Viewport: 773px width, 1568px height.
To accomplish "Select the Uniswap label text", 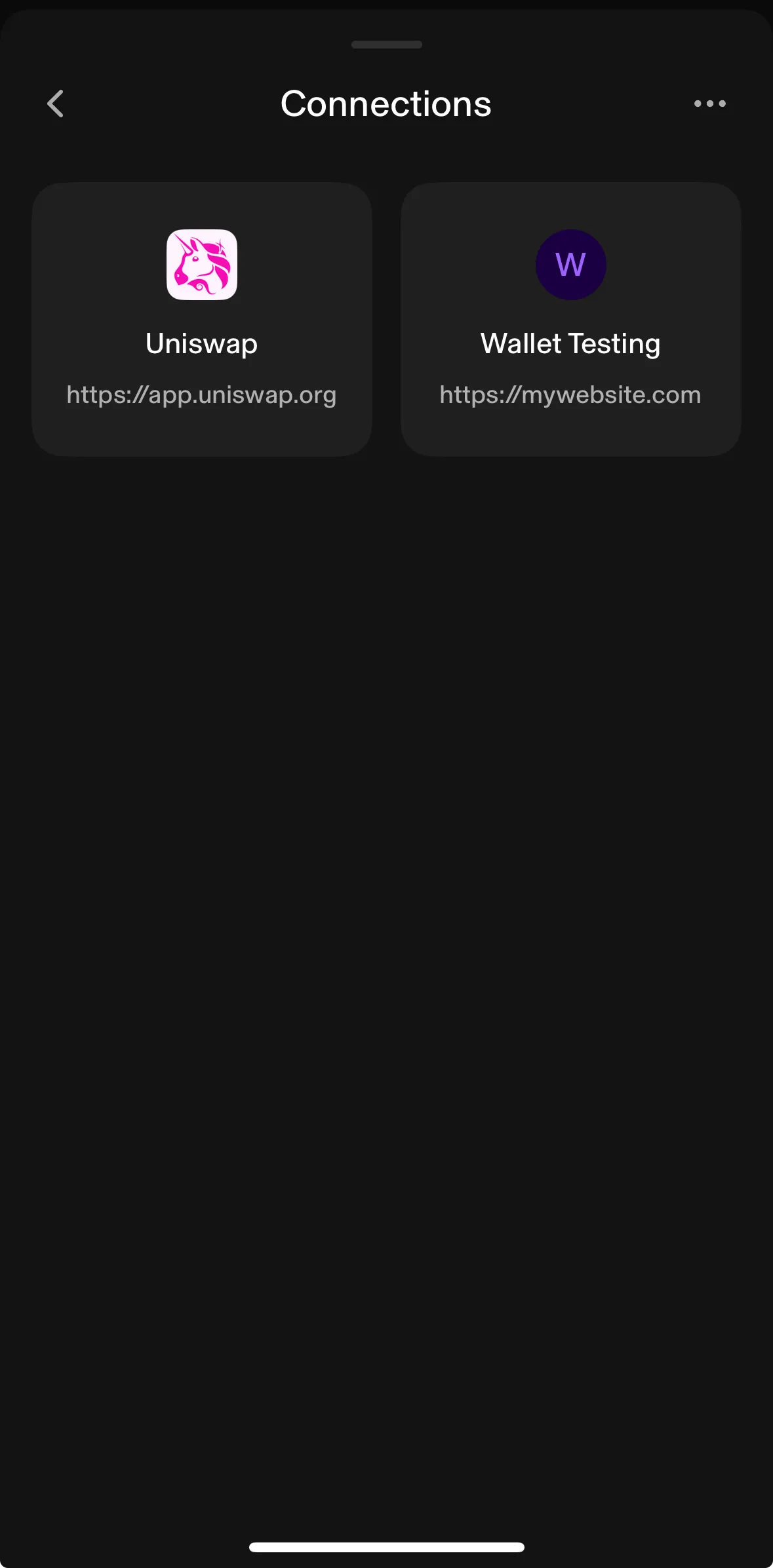I will tap(201, 343).
